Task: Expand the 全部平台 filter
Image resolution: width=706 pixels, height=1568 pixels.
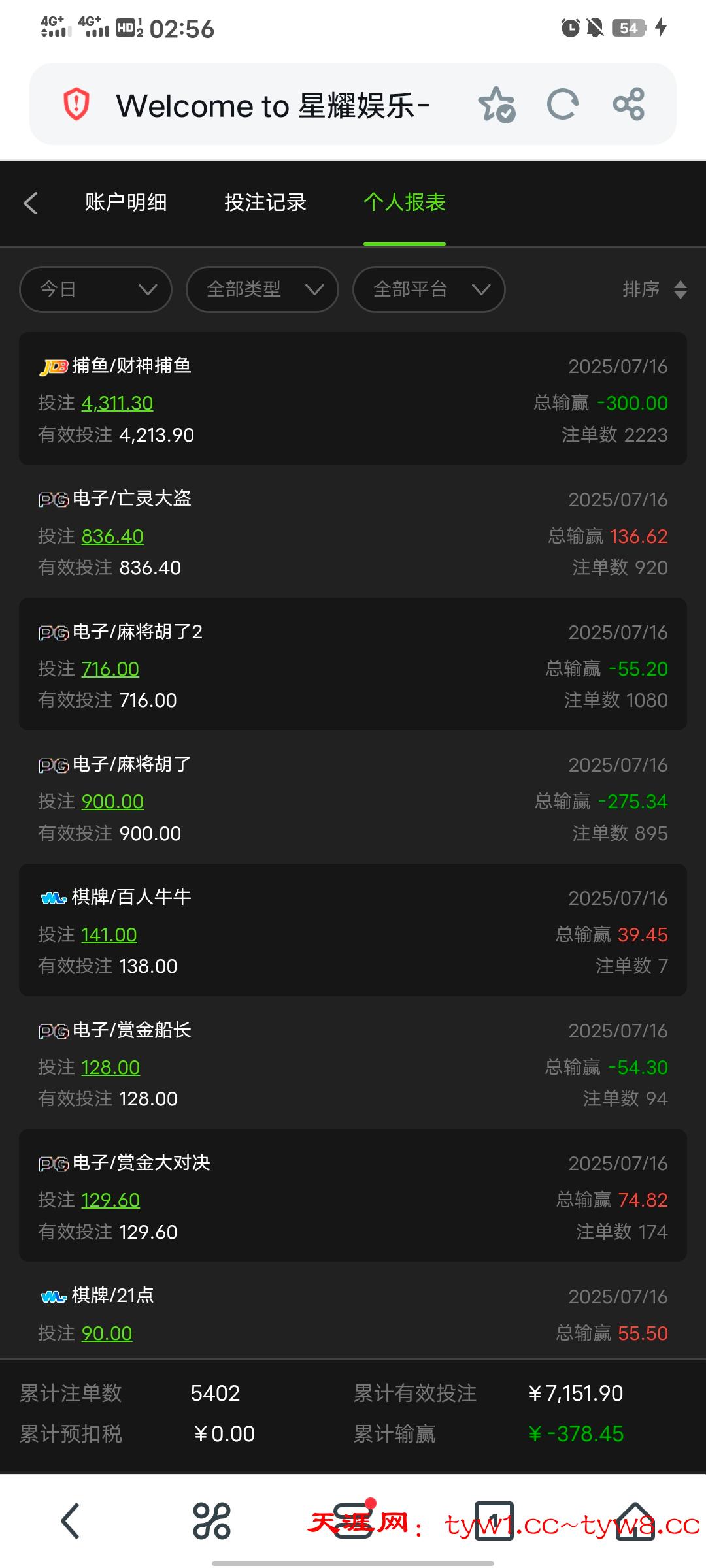Action: pyautogui.click(x=429, y=289)
